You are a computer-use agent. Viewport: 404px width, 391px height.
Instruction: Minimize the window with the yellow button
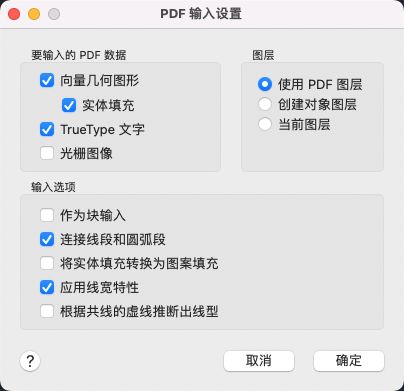click(34, 14)
